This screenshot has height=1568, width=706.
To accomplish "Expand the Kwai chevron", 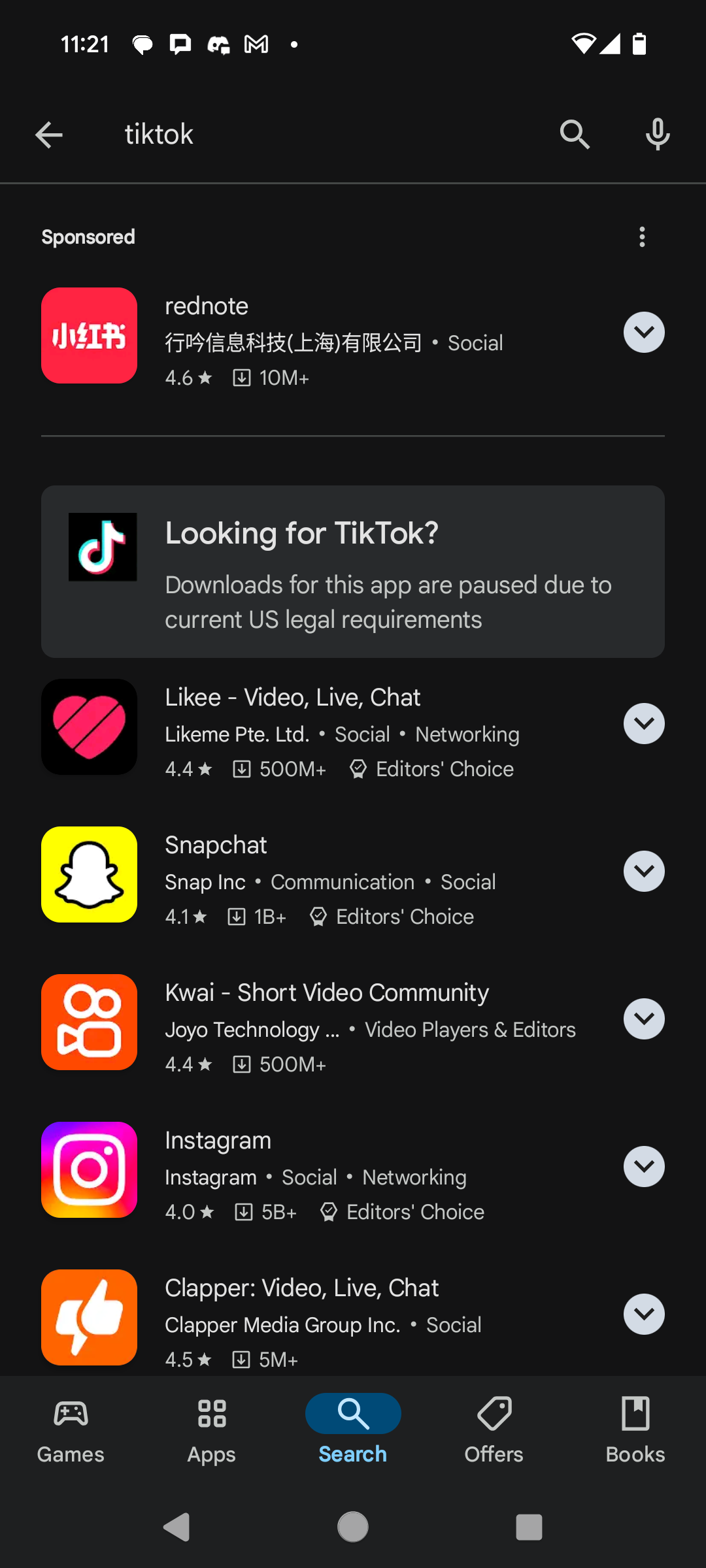I will (x=644, y=1019).
